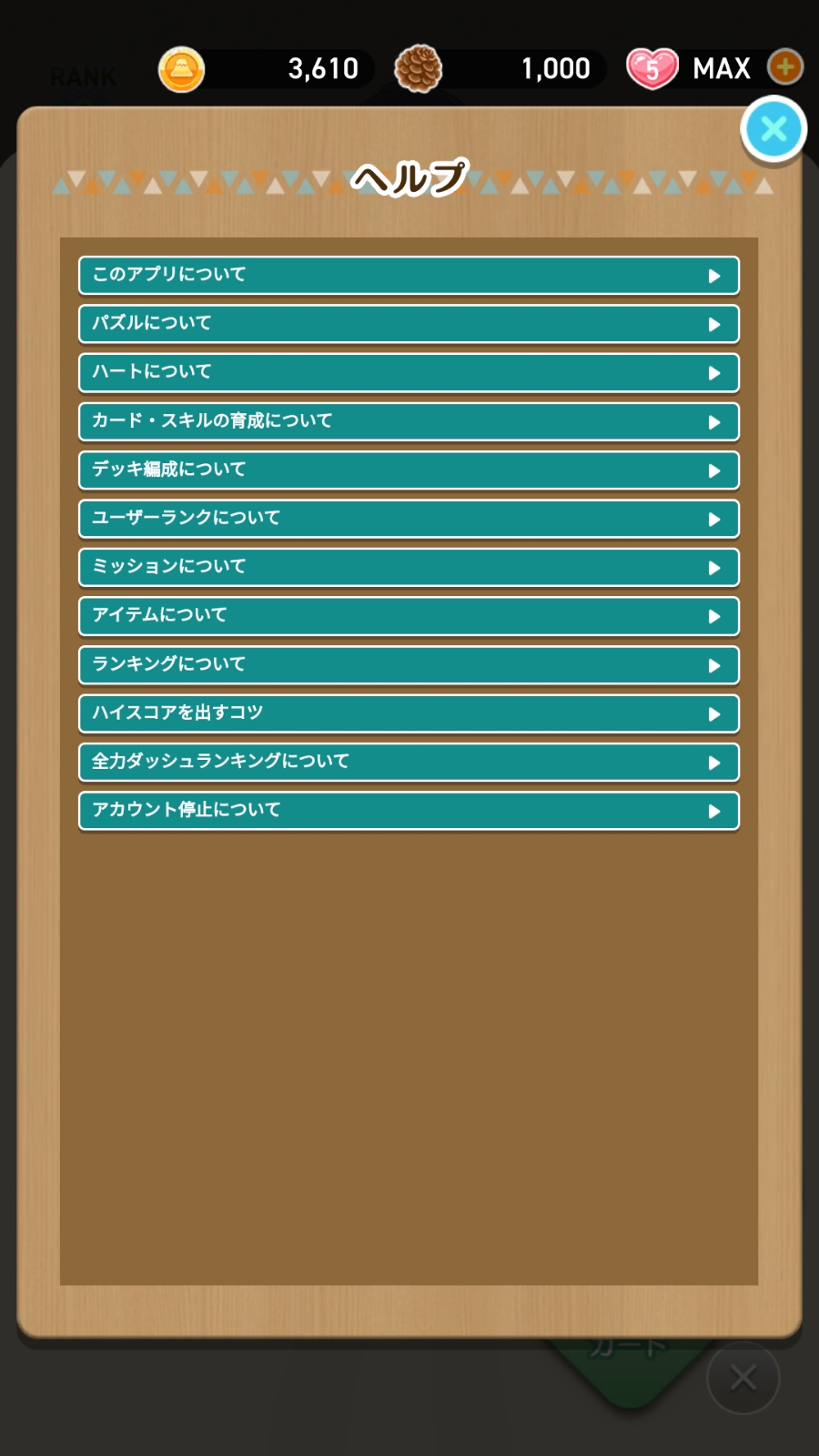Open アカウント停止について help topic

[409, 811]
